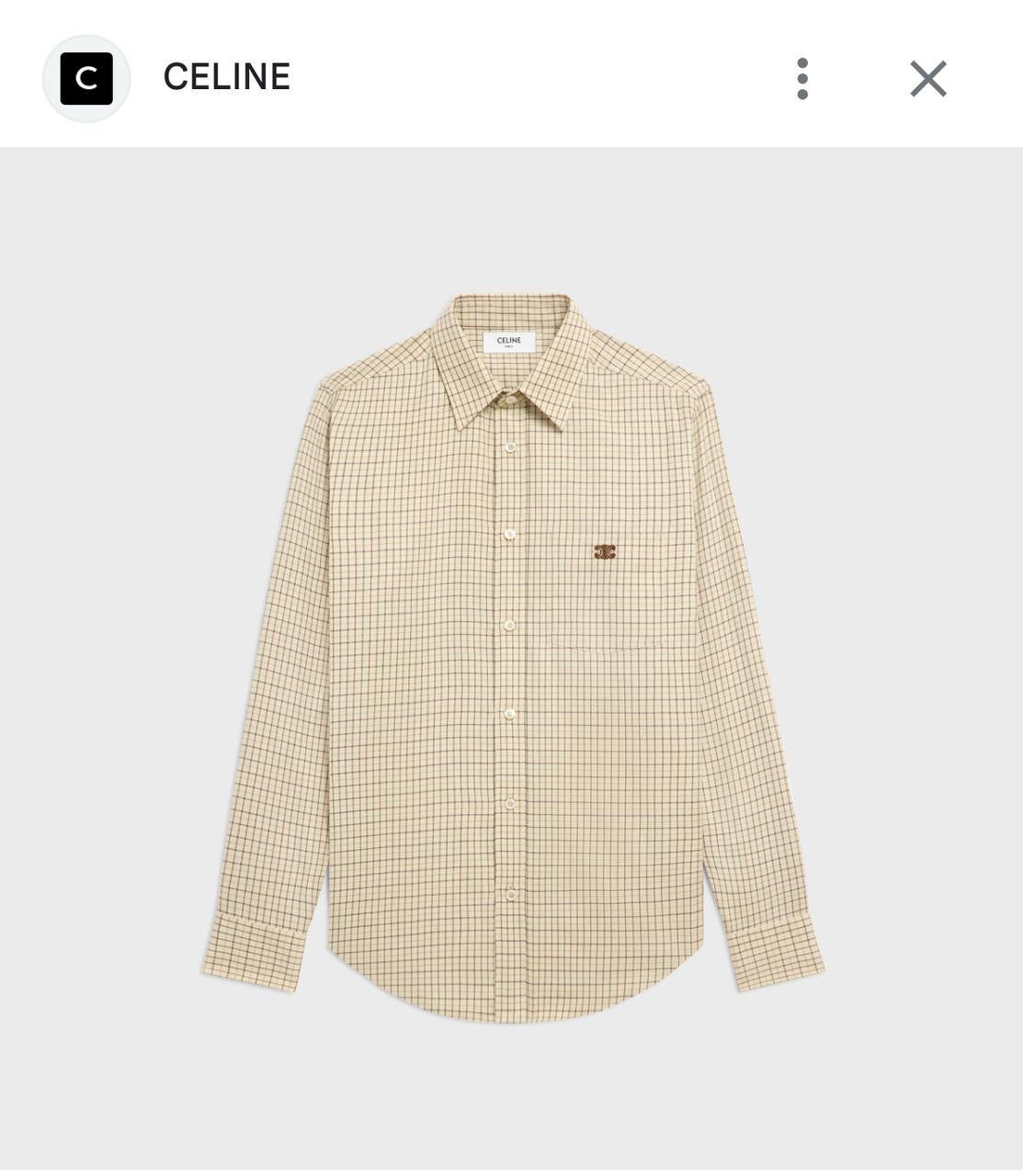Image resolution: width=1023 pixels, height=1176 pixels.
Task: Click the topmost button on the shirt placket
Action: (511, 446)
